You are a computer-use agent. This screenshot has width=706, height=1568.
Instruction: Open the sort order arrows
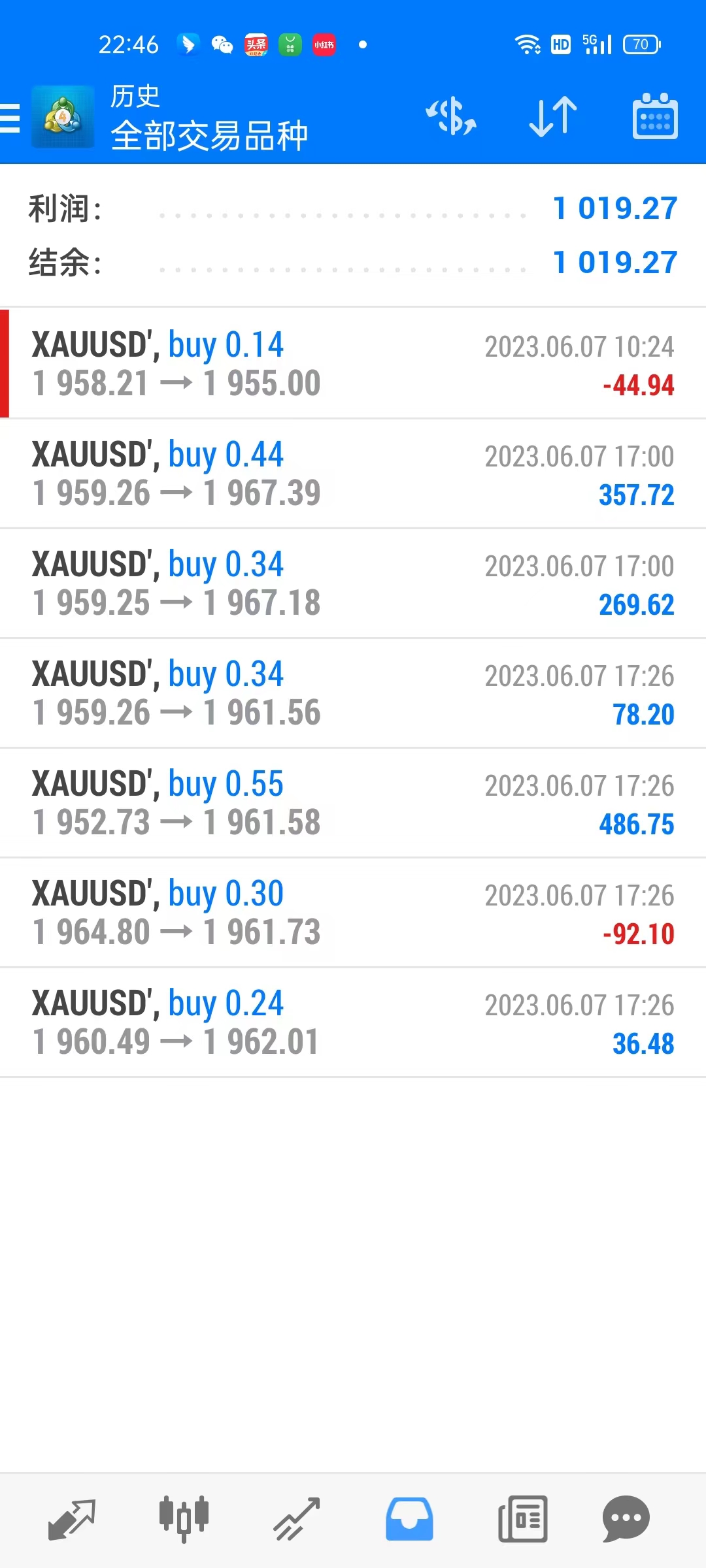[553, 117]
